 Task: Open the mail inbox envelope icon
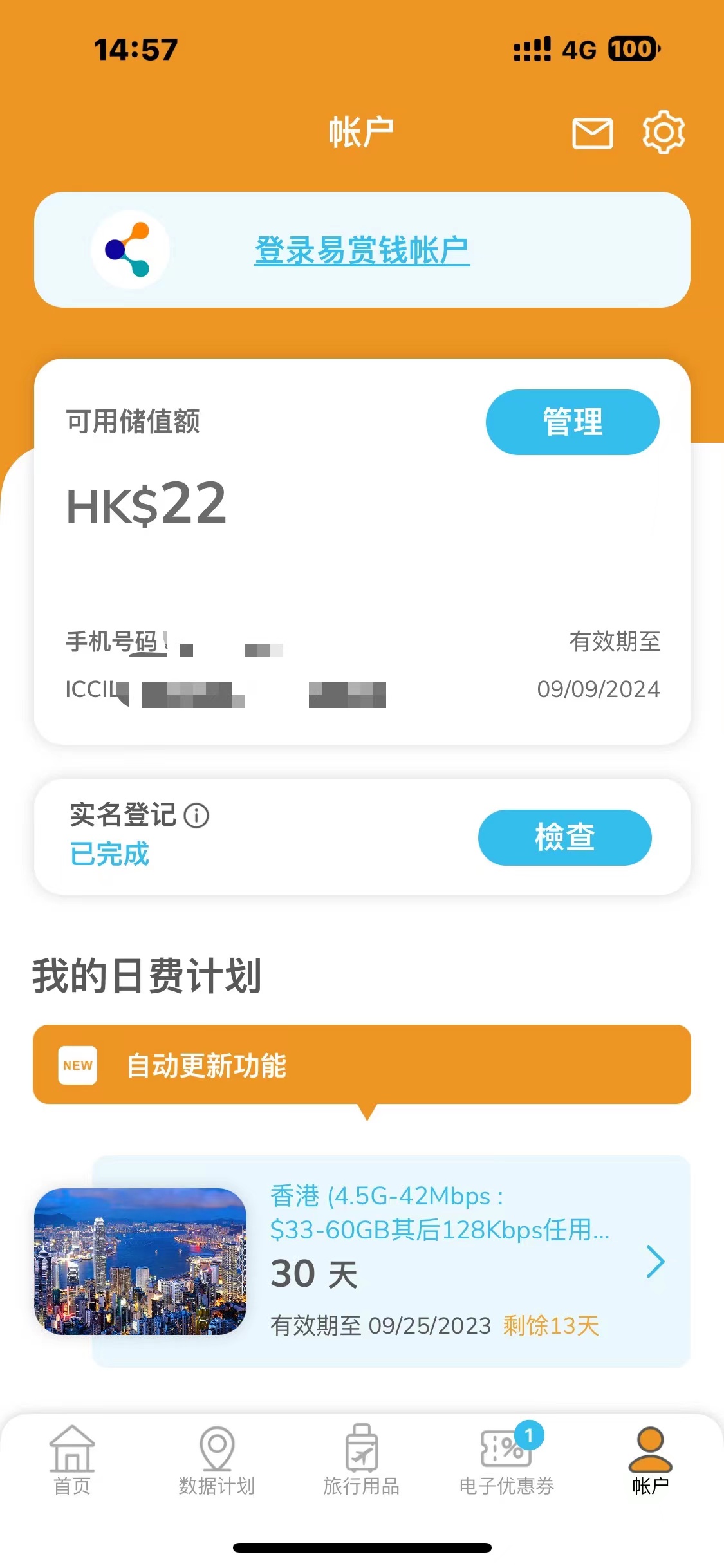592,133
